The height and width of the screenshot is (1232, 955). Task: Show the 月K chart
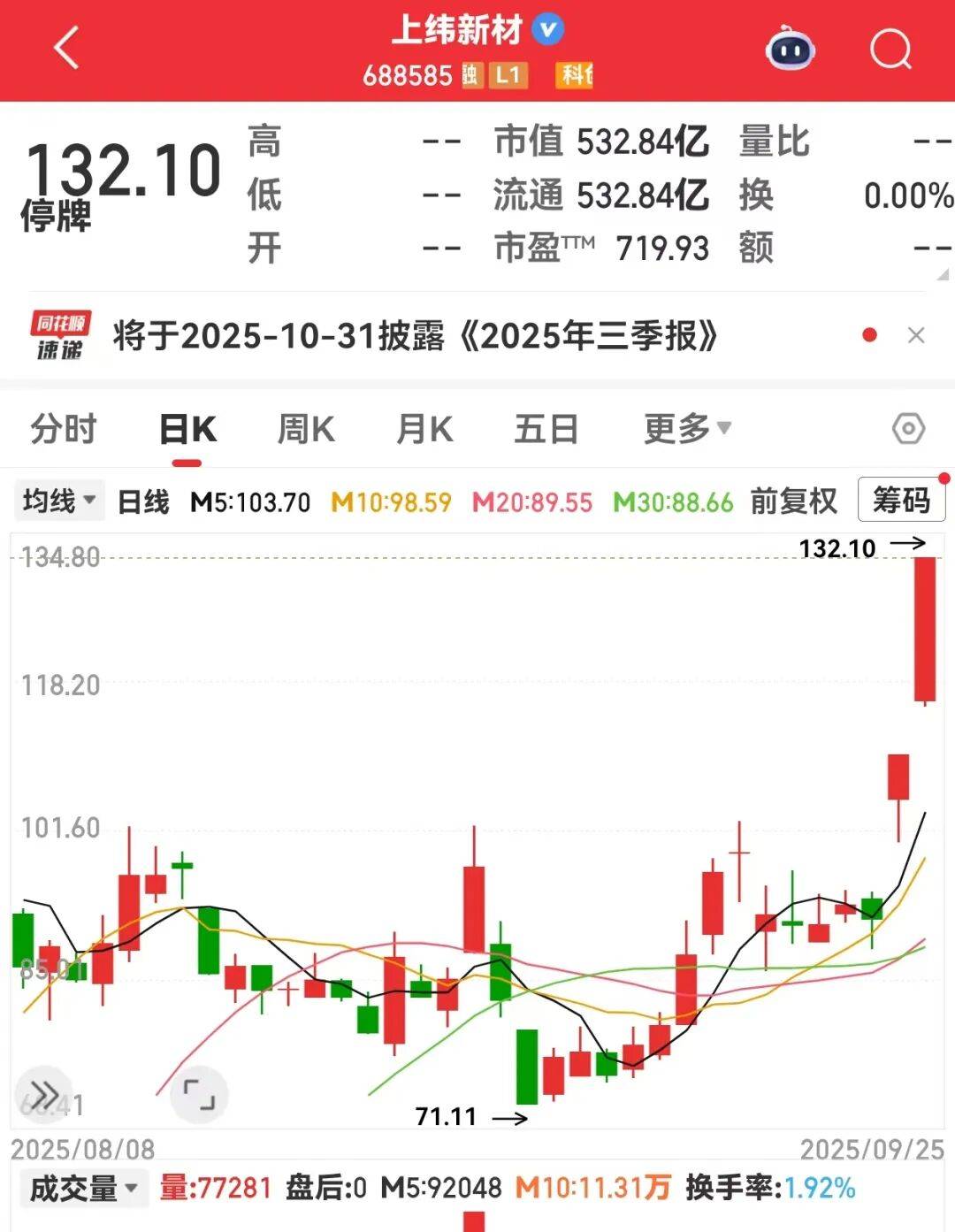(424, 430)
